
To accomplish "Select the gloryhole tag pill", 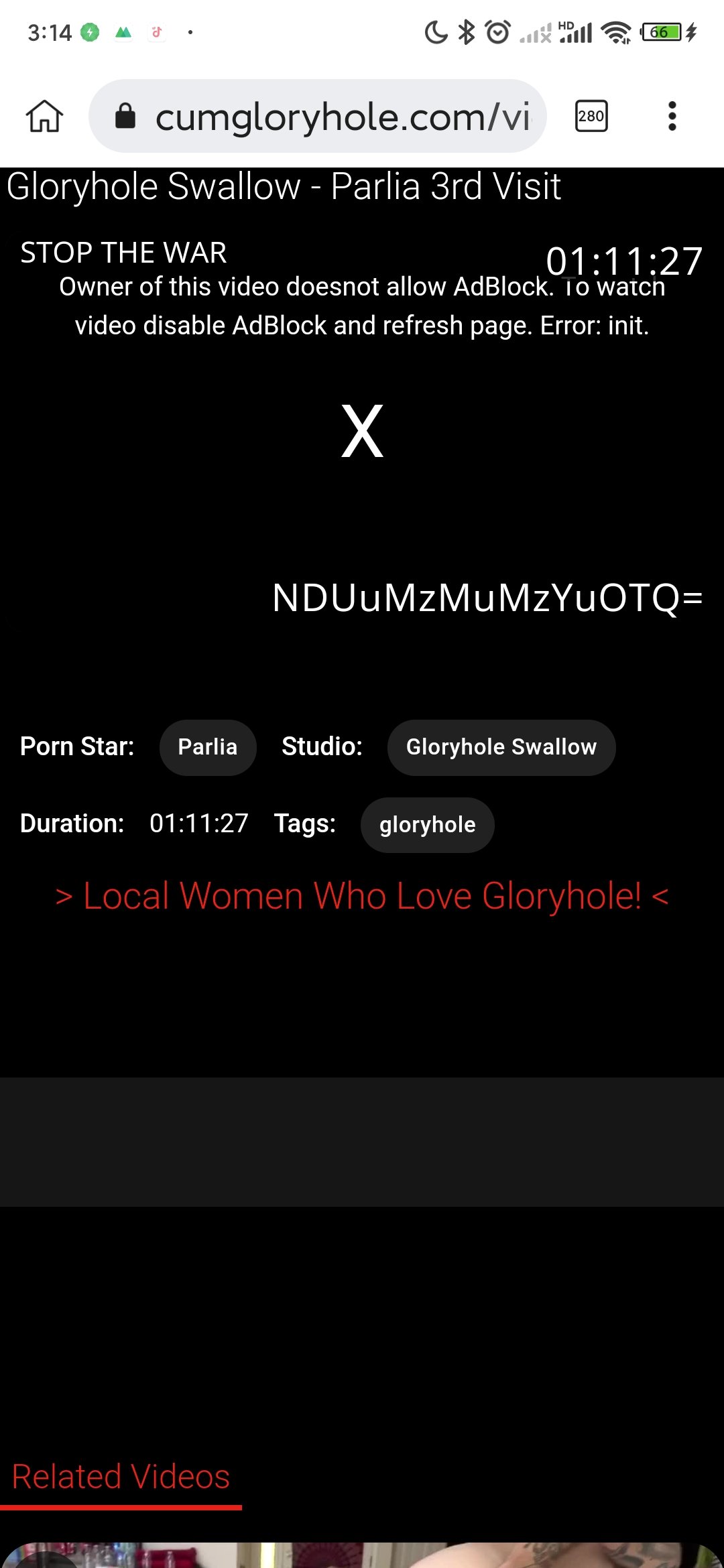I will (427, 825).
